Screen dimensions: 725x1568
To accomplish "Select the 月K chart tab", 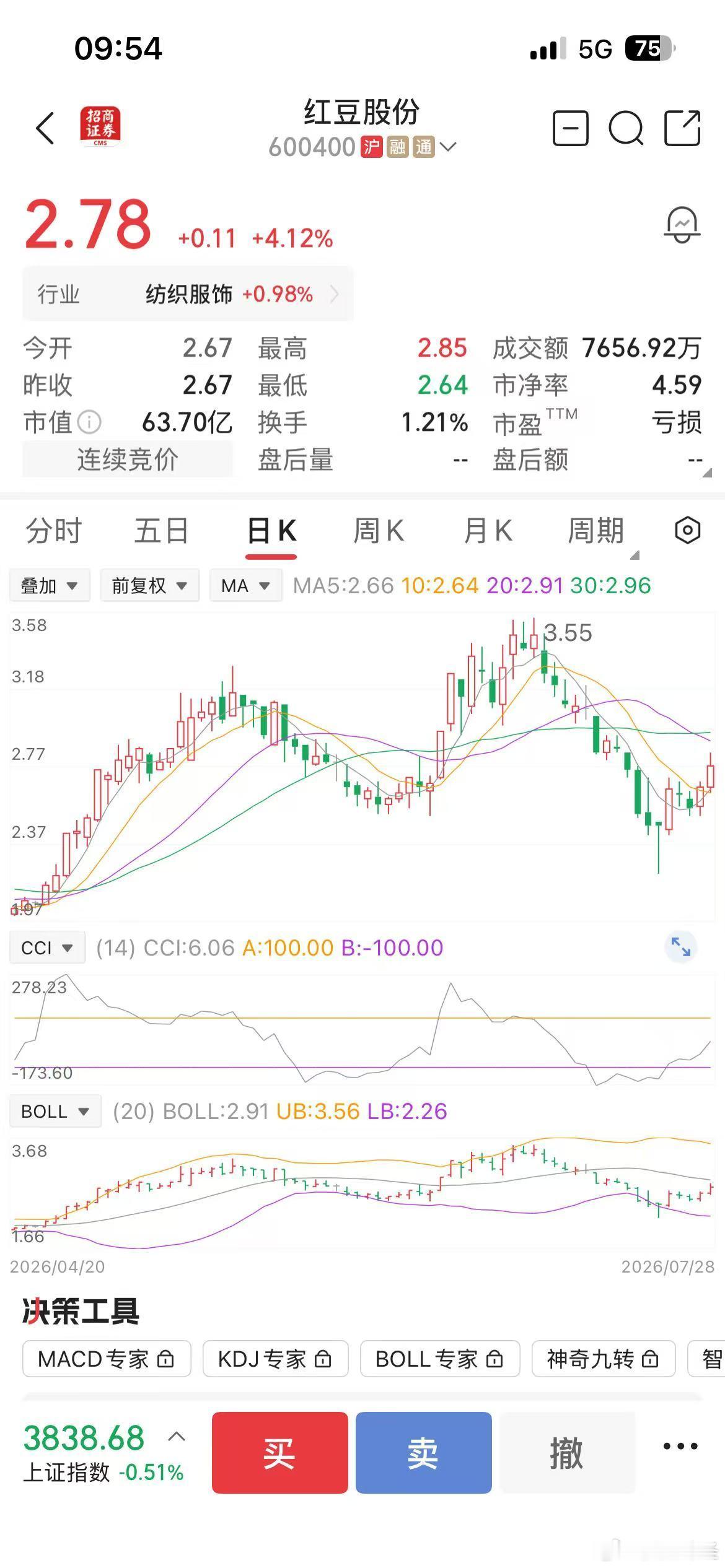I will pos(488,531).
